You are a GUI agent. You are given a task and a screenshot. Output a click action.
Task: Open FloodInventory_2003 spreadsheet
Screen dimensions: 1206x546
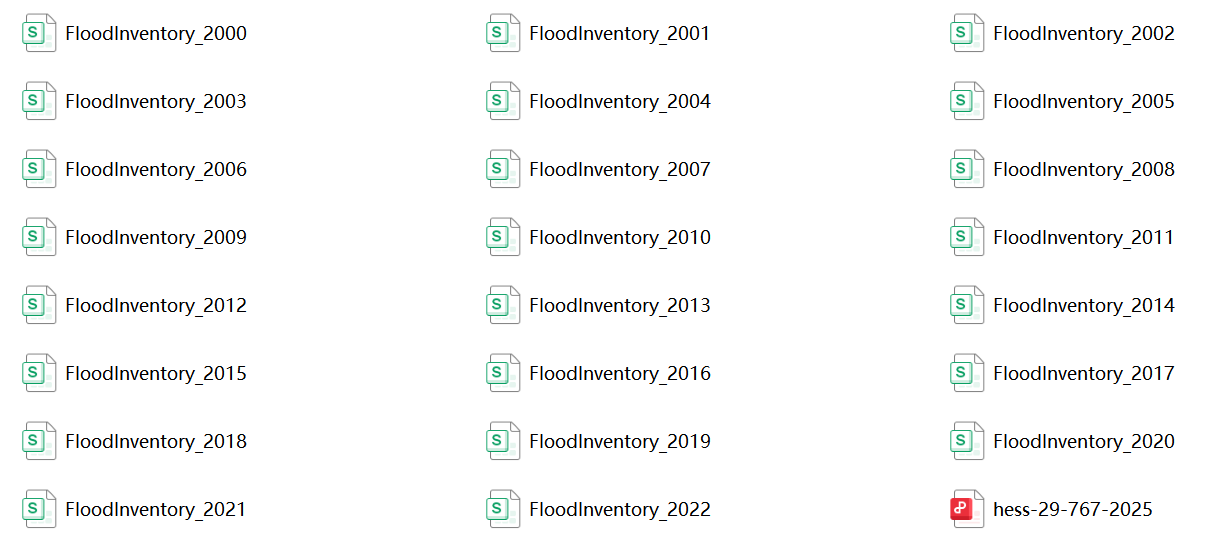point(155,102)
